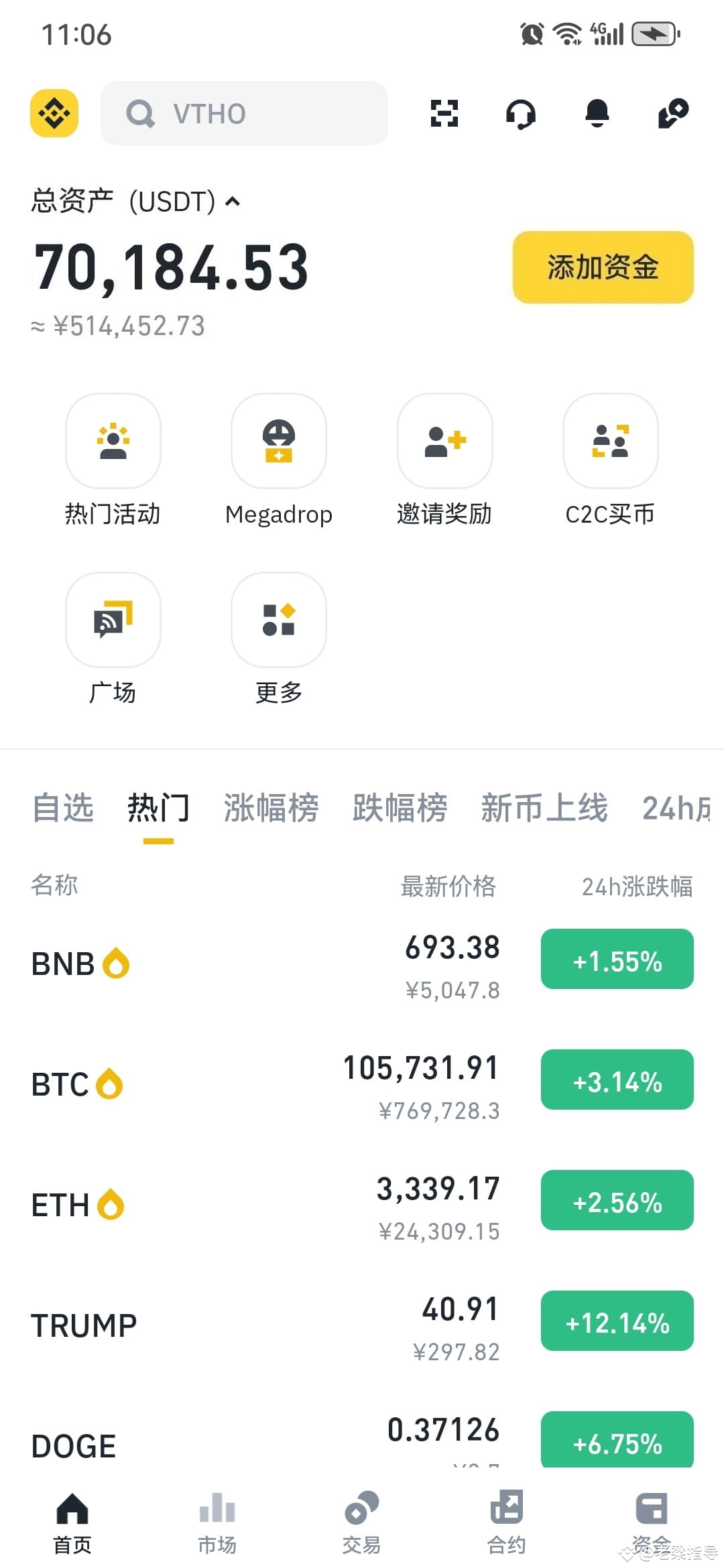Open customer support headset icon
This screenshot has height=1568, width=724.
click(x=521, y=113)
